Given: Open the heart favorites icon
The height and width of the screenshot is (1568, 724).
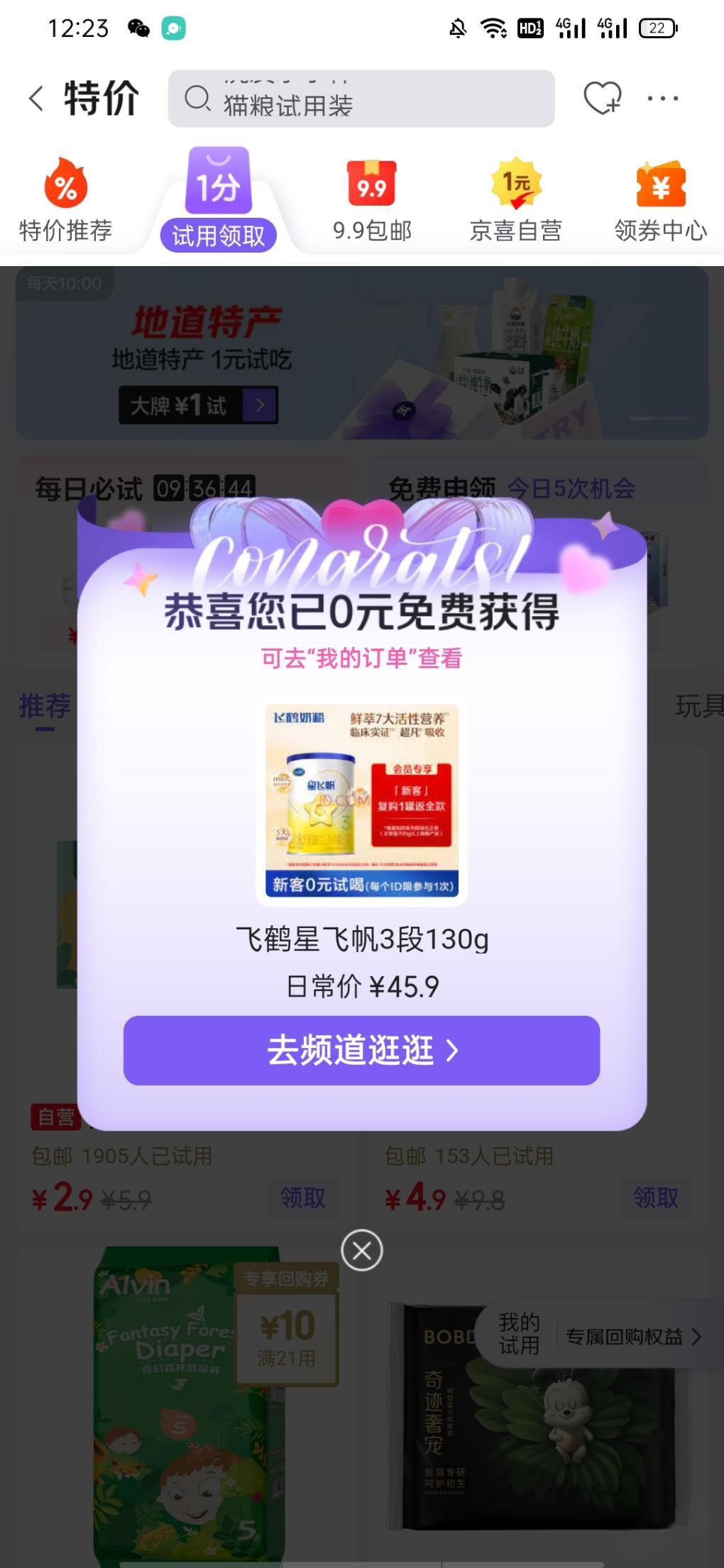Looking at the screenshot, I should 602,98.
